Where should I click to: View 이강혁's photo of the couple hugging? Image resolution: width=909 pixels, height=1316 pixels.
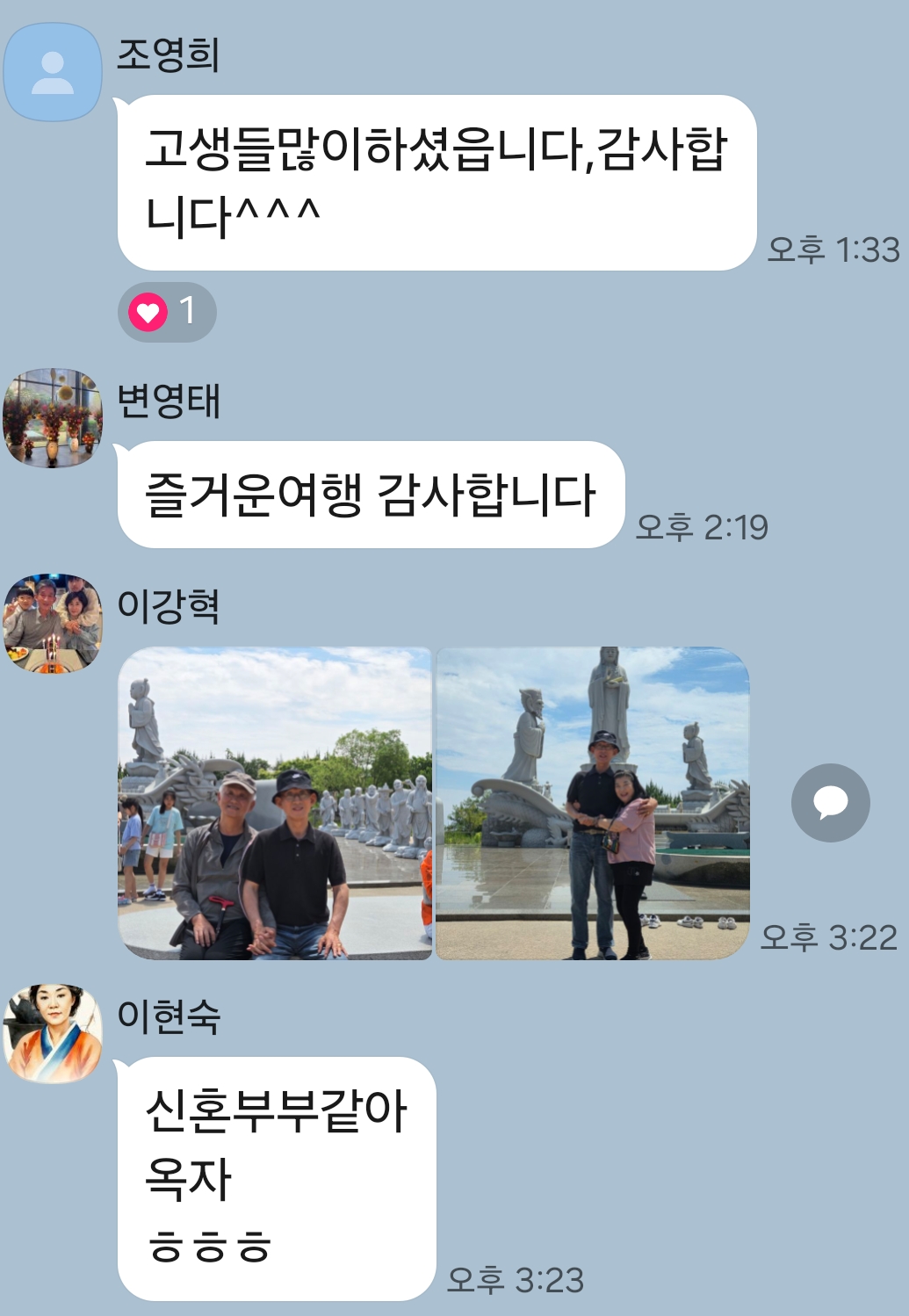click(593, 803)
